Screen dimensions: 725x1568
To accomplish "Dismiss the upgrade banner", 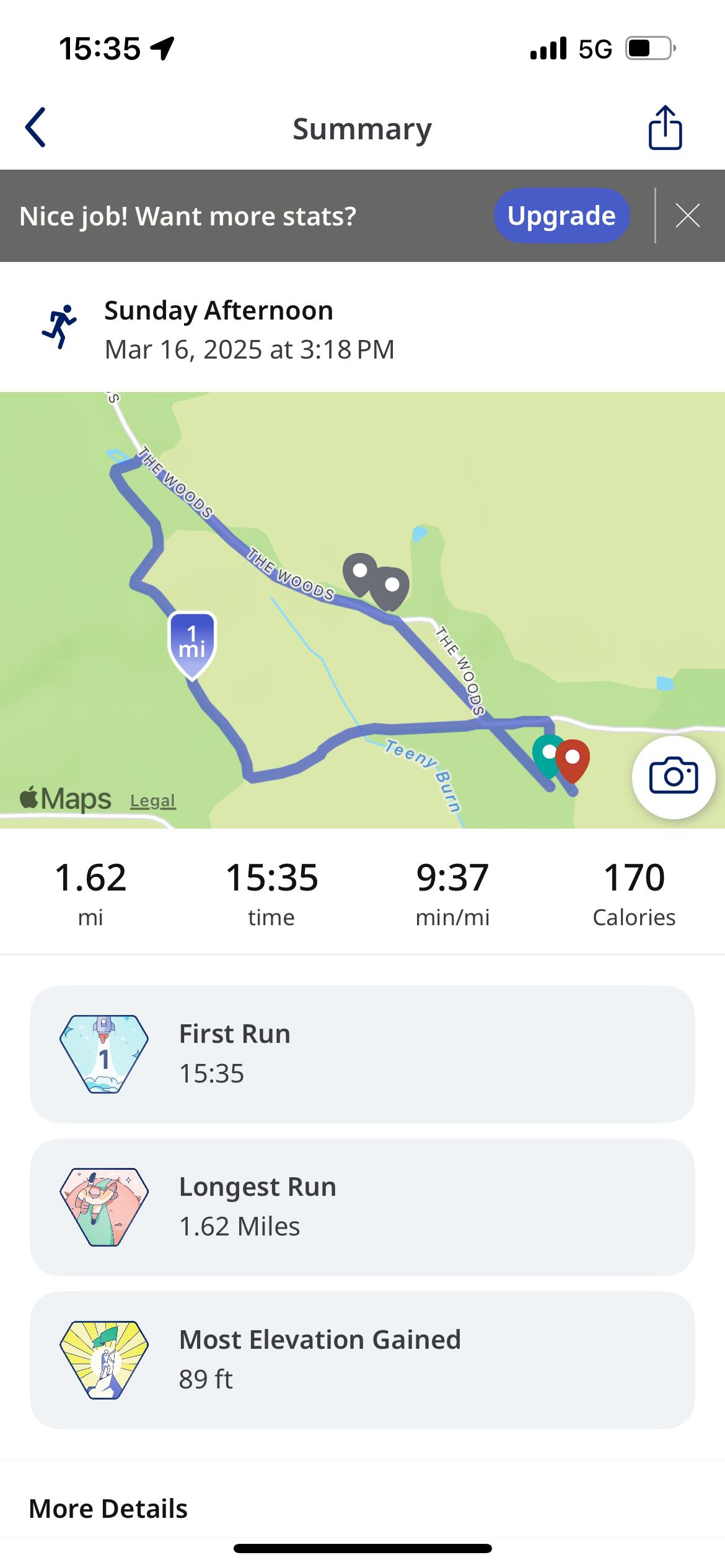I will (688, 216).
